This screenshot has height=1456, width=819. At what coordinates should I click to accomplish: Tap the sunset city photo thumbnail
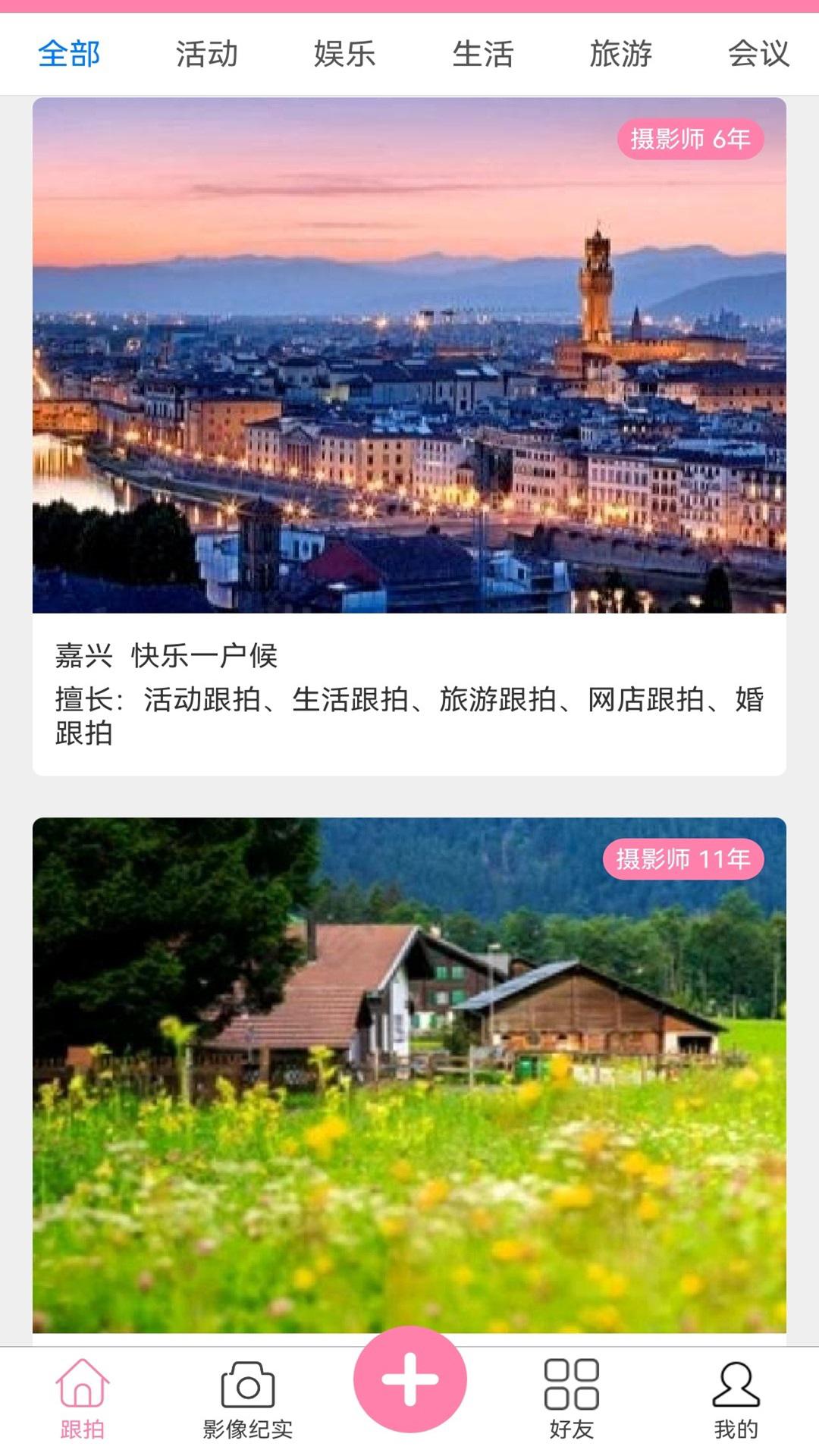pos(409,356)
